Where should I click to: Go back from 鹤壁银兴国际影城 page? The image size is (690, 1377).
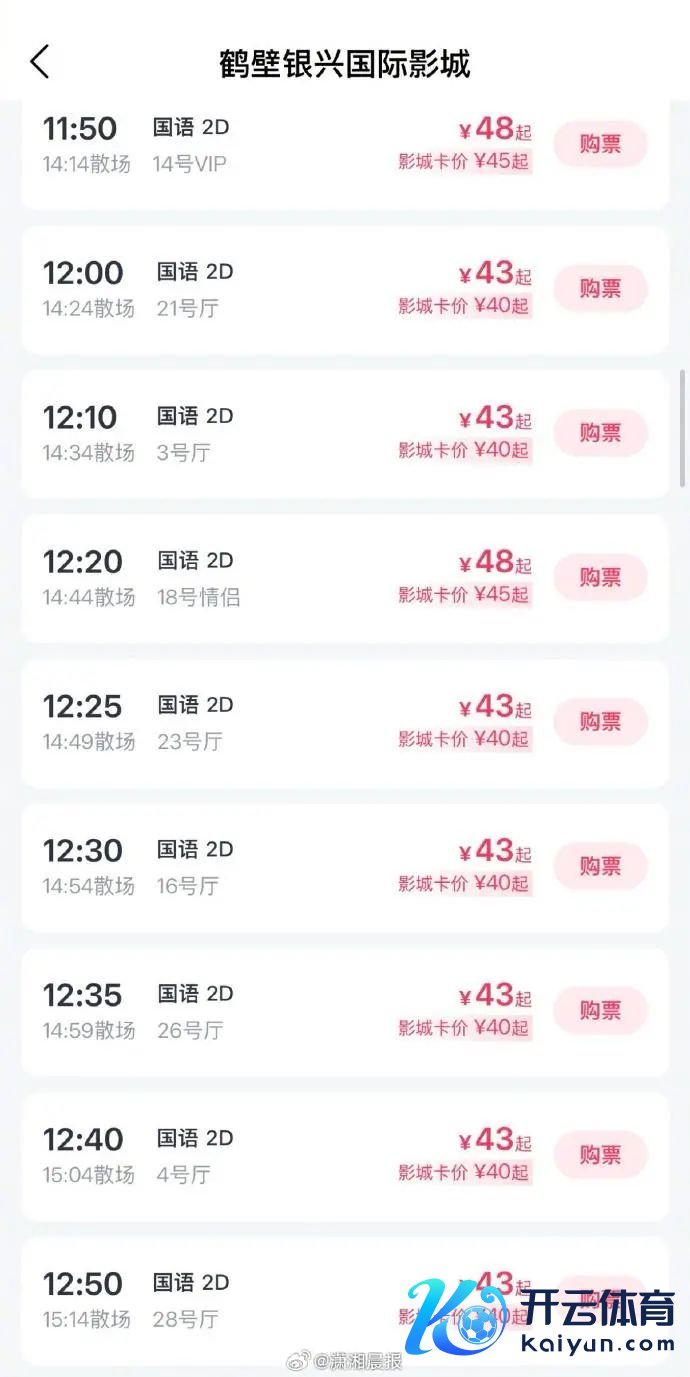coord(39,62)
